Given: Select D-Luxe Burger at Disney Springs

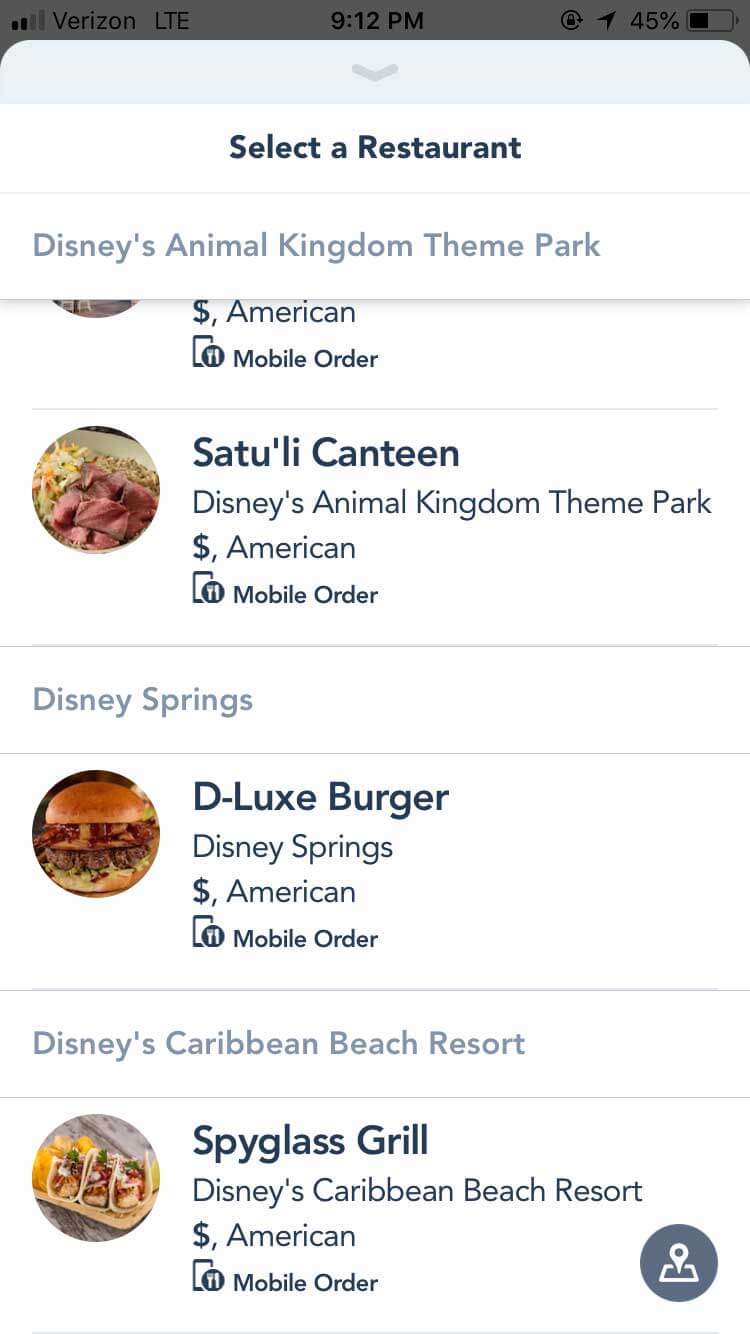Looking at the screenshot, I should [x=320, y=798].
